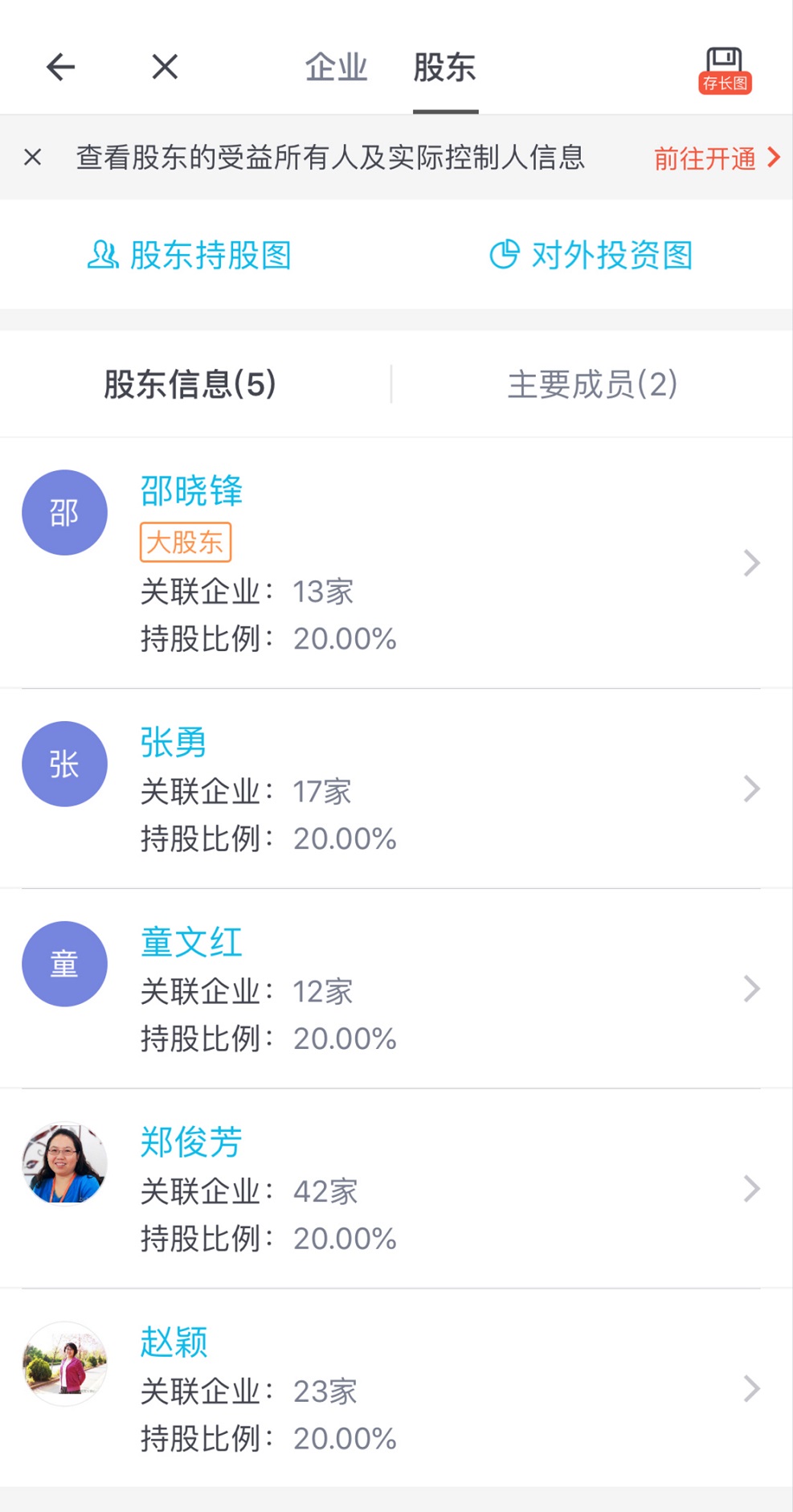Expand details for shareholder 赵颖
The width and height of the screenshot is (793, 1512).
tap(750, 1388)
